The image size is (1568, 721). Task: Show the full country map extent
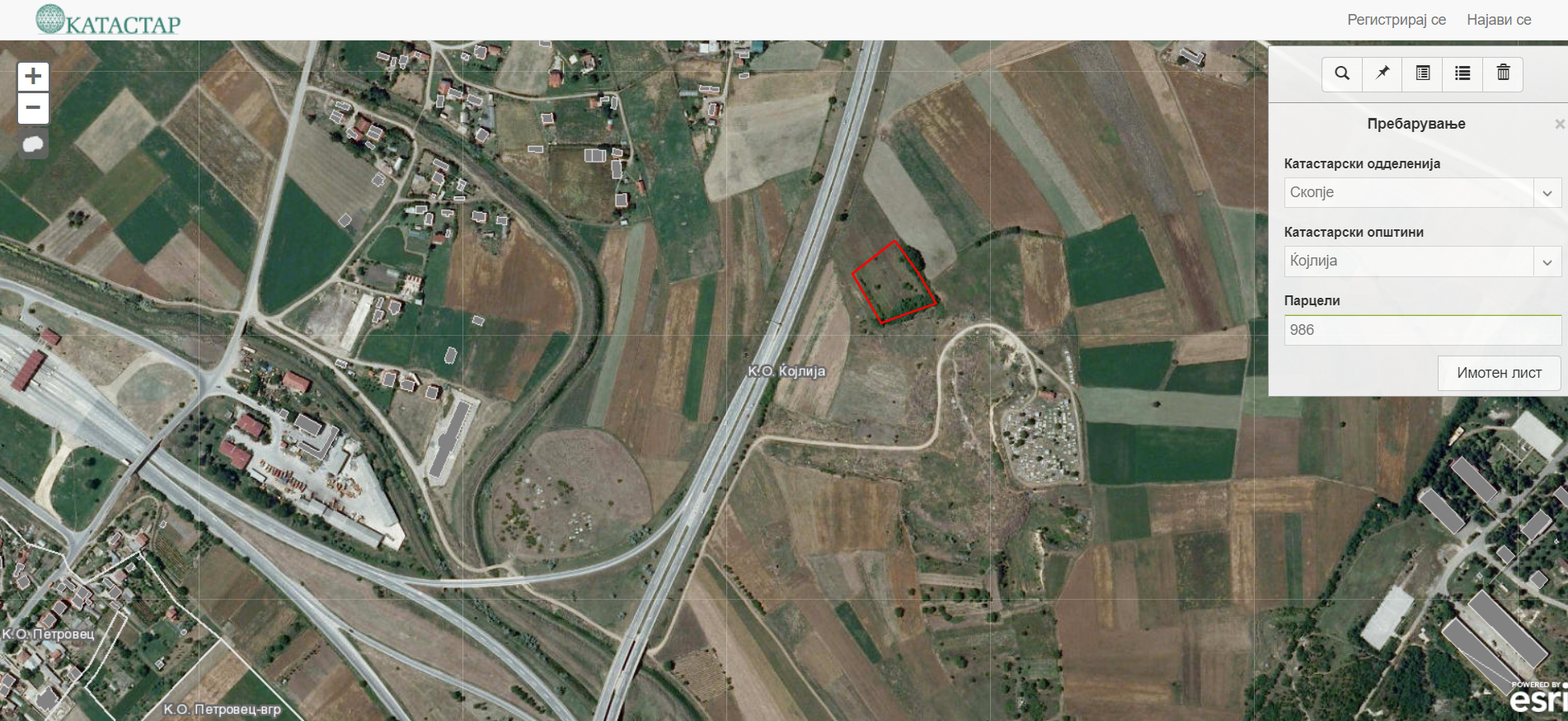(x=33, y=144)
